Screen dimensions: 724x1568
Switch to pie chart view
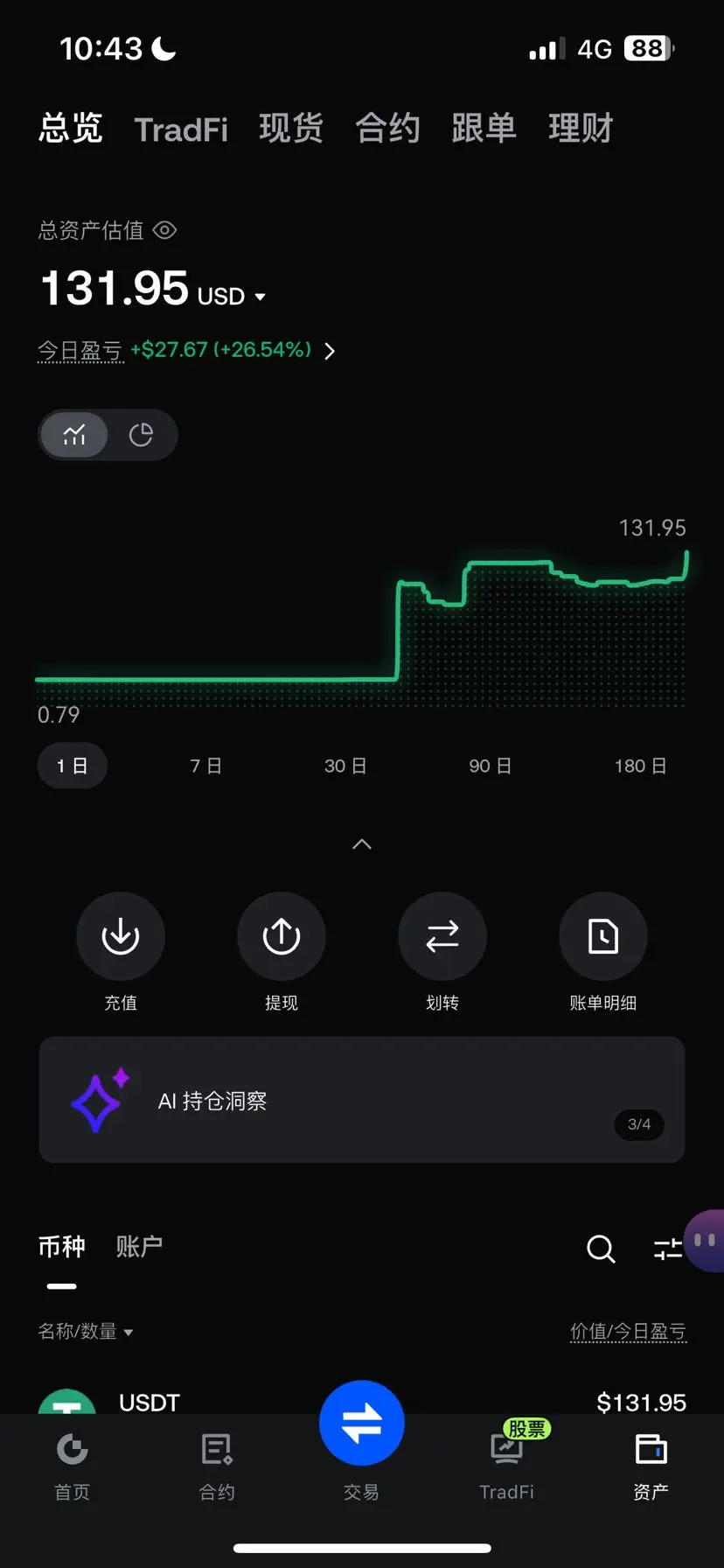[141, 435]
